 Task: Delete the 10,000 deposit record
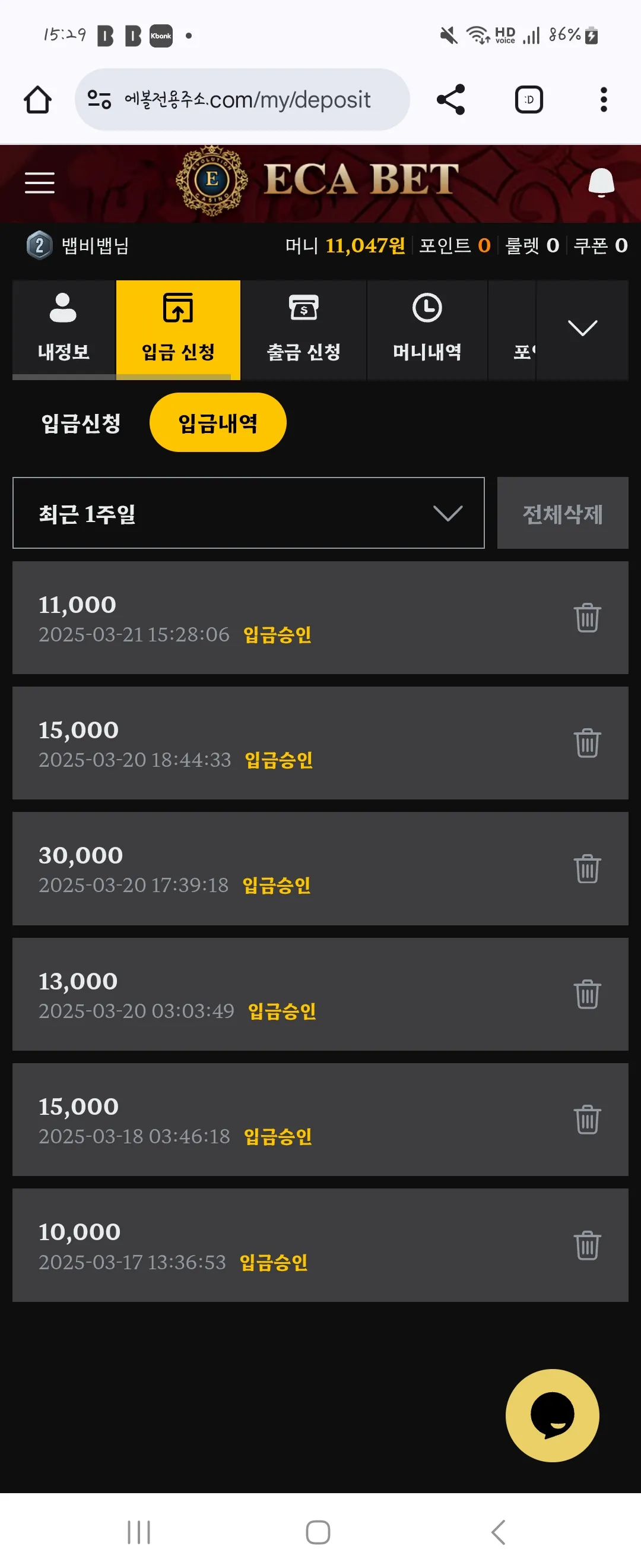pyautogui.click(x=587, y=1245)
